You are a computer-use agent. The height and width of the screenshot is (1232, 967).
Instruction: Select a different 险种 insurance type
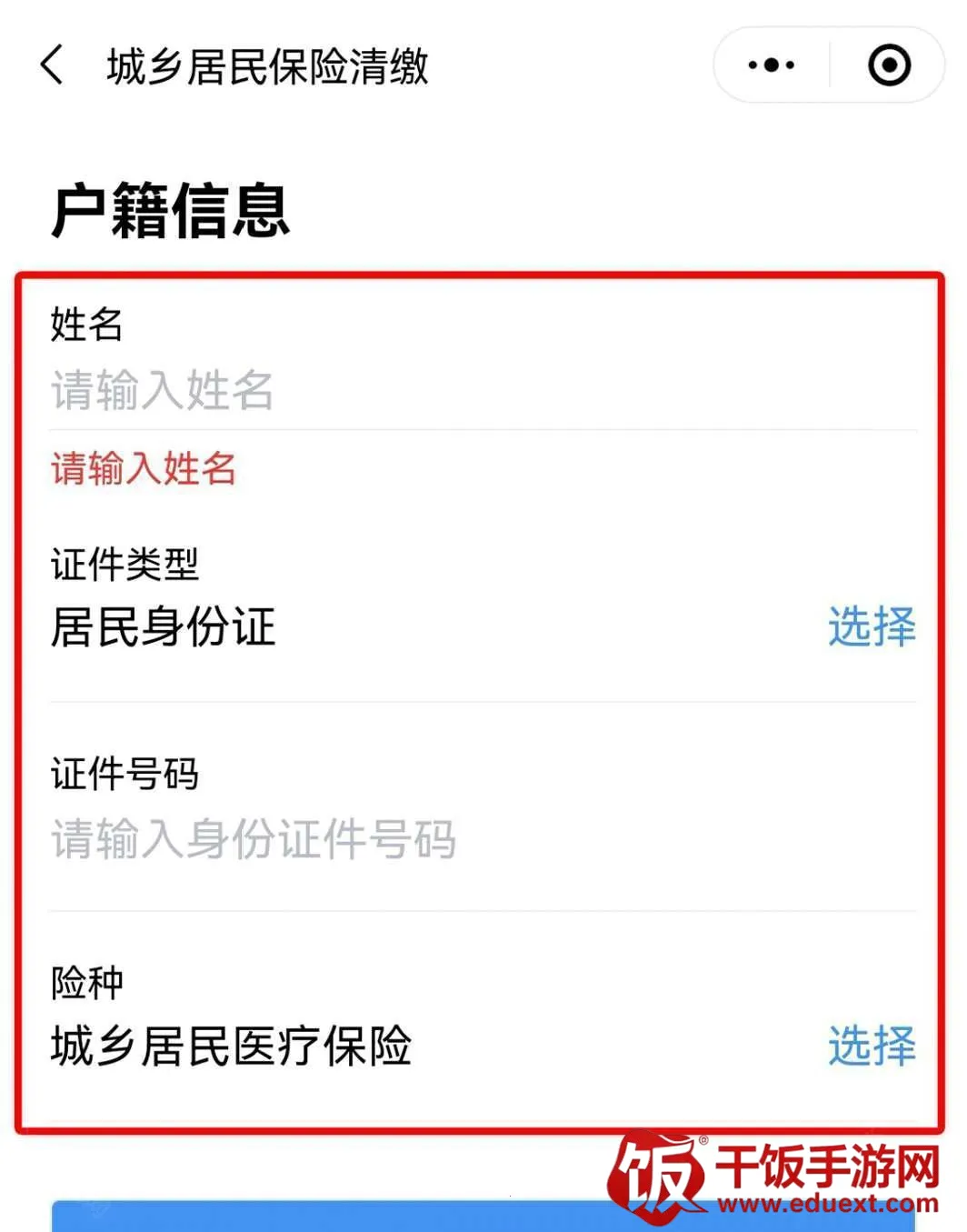tap(871, 1046)
